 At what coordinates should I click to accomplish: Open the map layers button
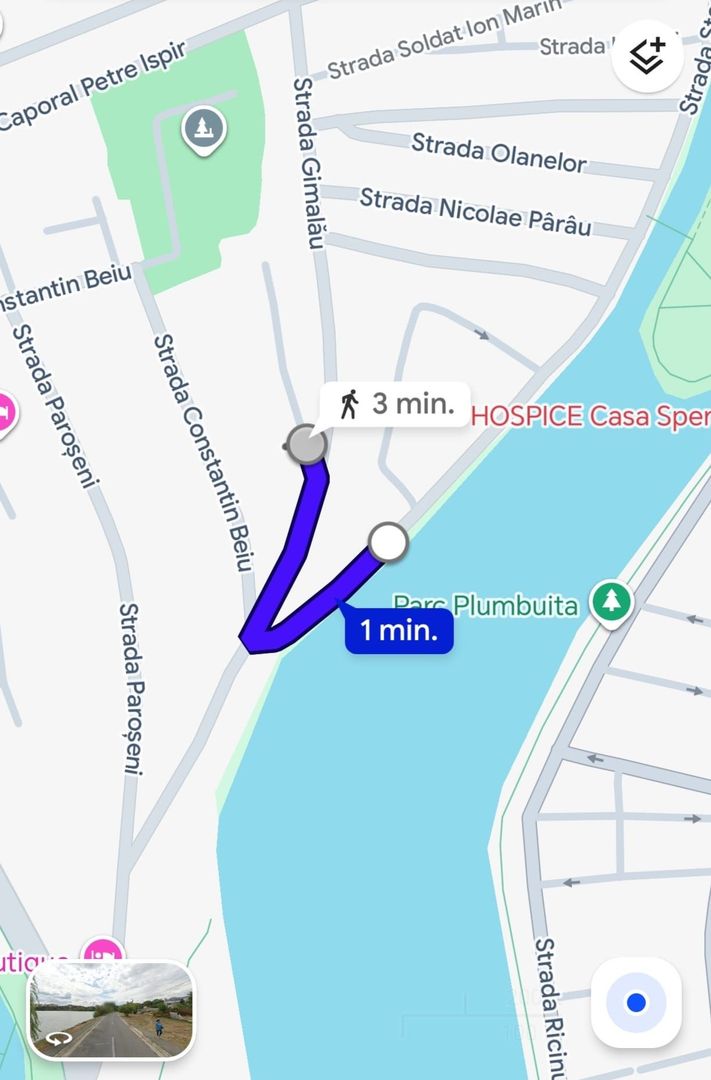point(647,56)
